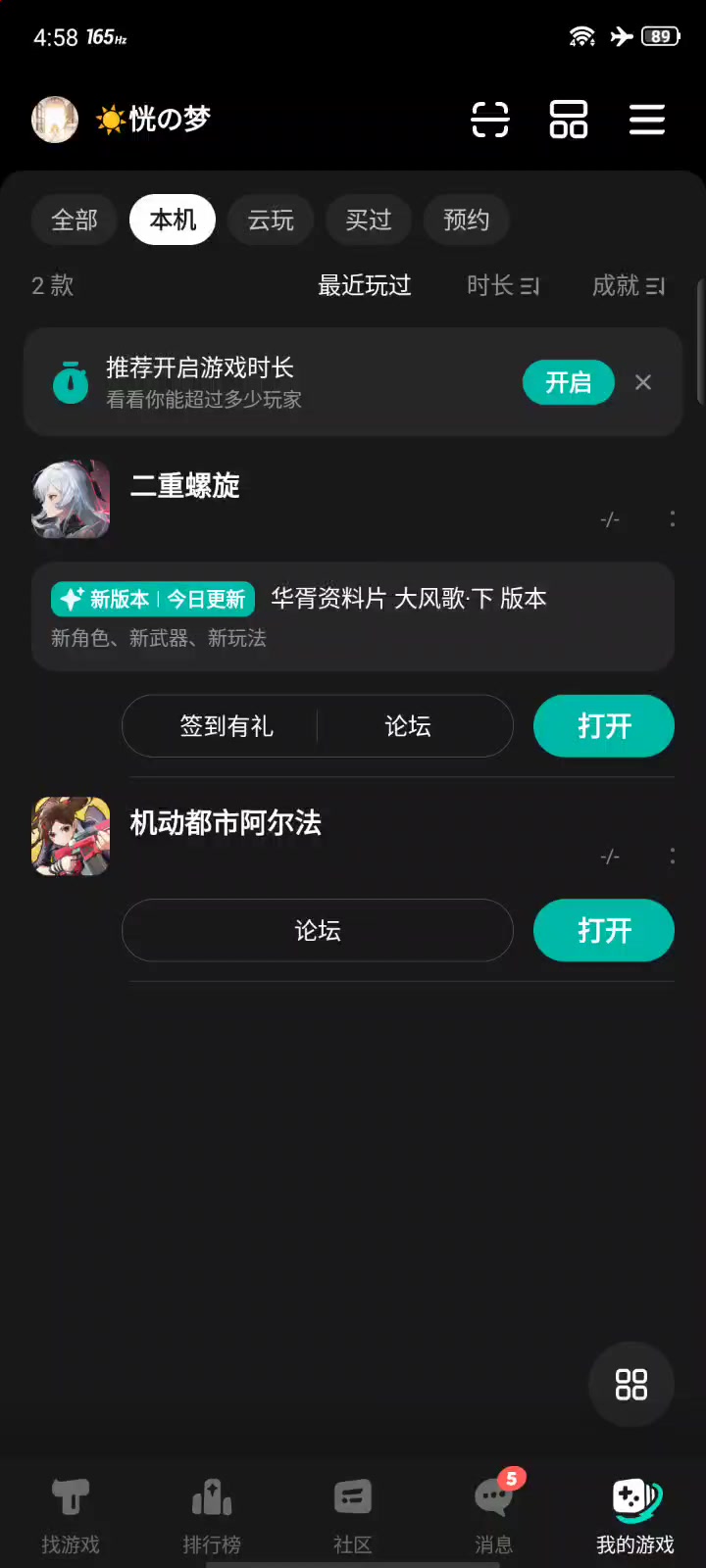Switch layout view with the grid icon
The width and height of the screenshot is (706, 1568).
568,120
